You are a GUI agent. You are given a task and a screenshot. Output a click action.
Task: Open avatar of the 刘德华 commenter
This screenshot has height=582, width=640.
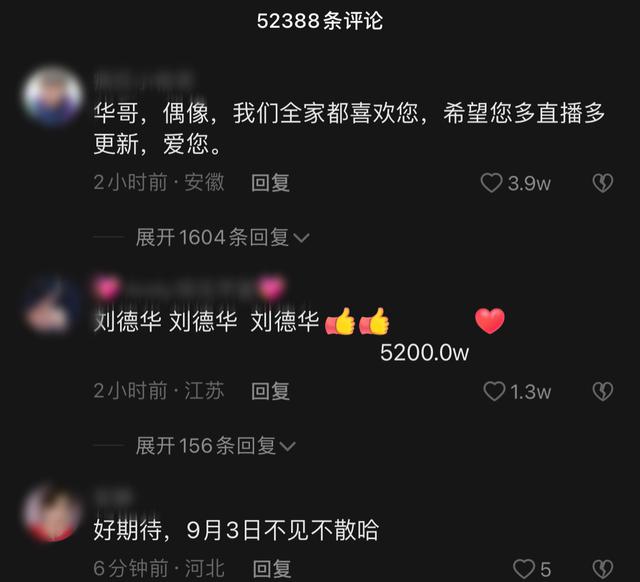coord(51,307)
